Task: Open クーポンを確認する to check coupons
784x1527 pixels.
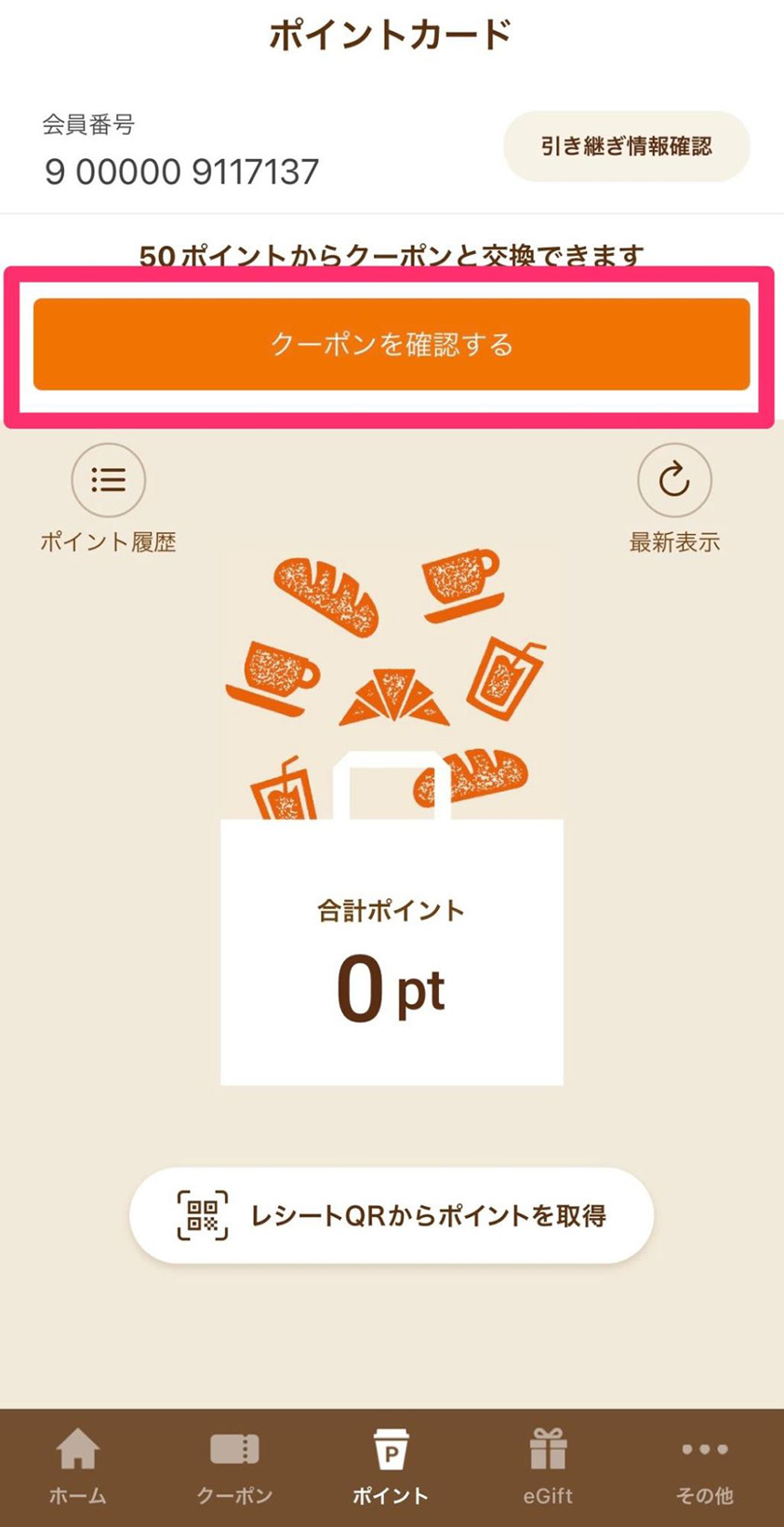Action: (392, 344)
